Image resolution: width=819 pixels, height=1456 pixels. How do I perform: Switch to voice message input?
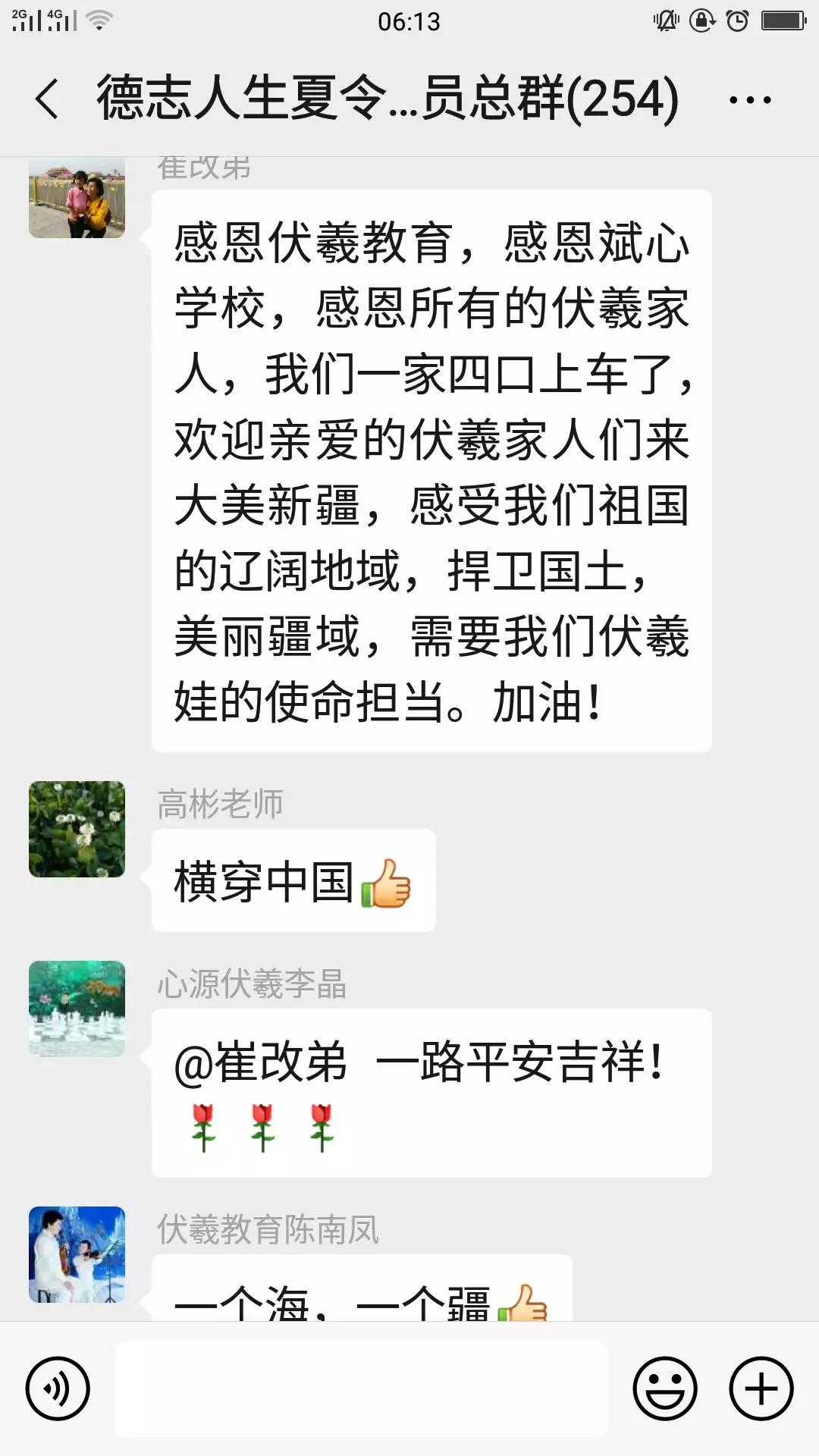click(x=58, y=1389)
